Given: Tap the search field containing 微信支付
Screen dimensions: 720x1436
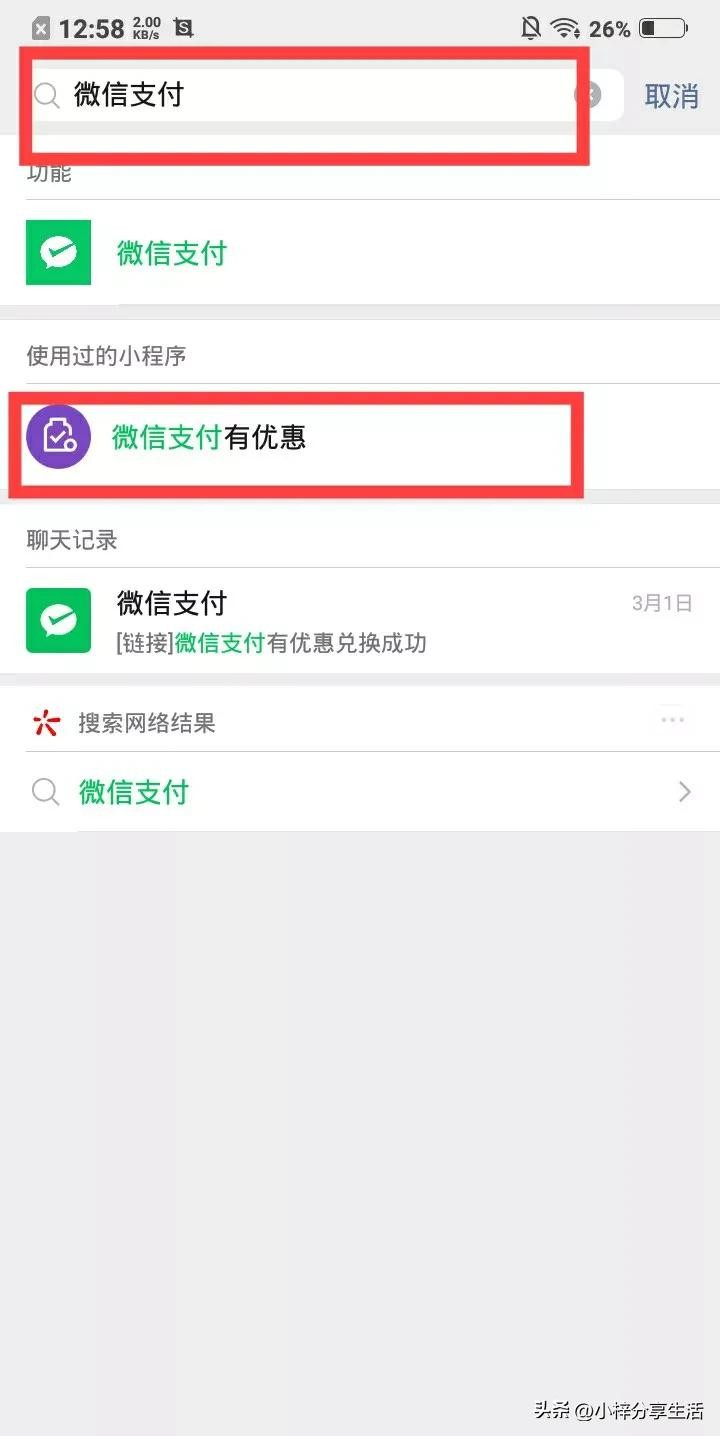Looking at the screenshot, I should click(x=300, y=96).
